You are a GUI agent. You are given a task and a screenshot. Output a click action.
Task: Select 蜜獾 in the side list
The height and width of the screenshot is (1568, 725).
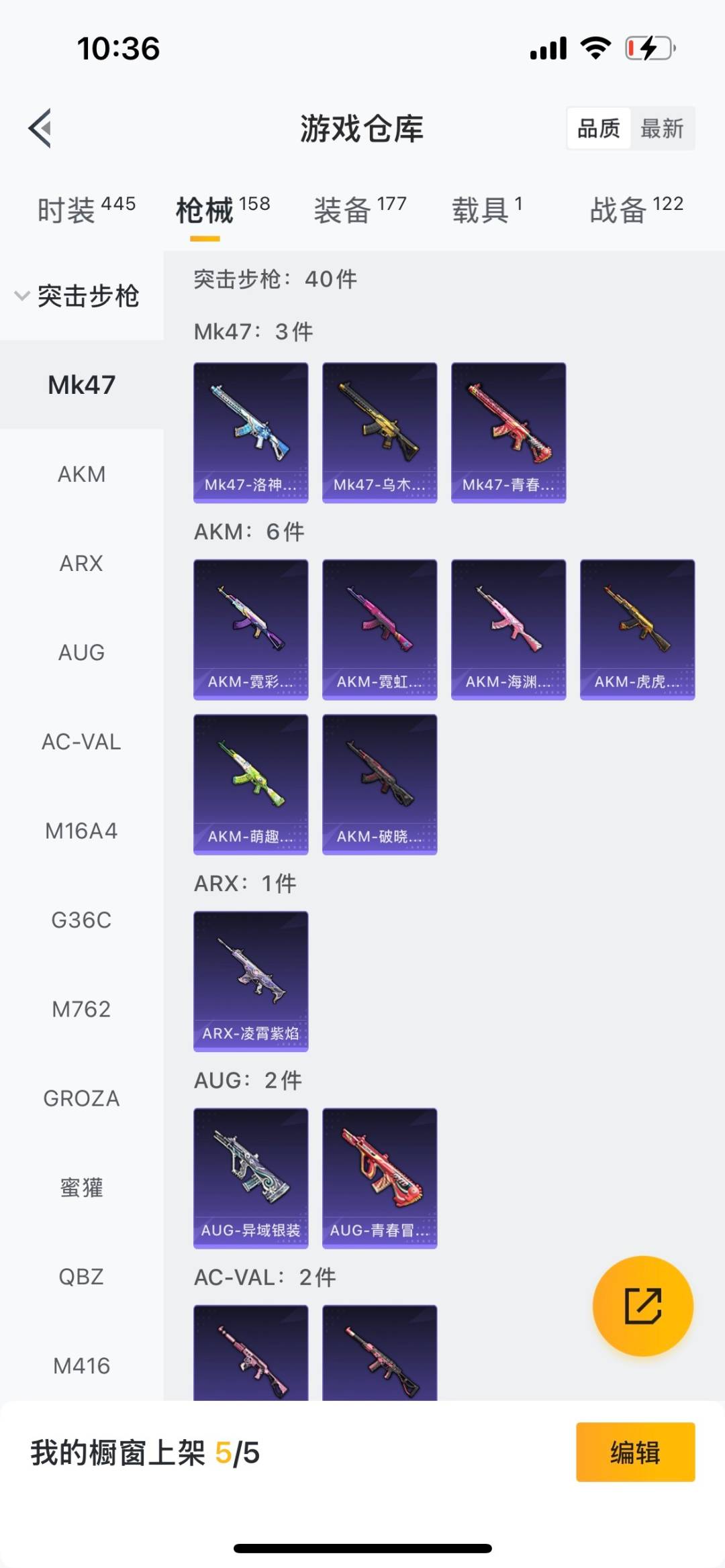[81, 1188]
